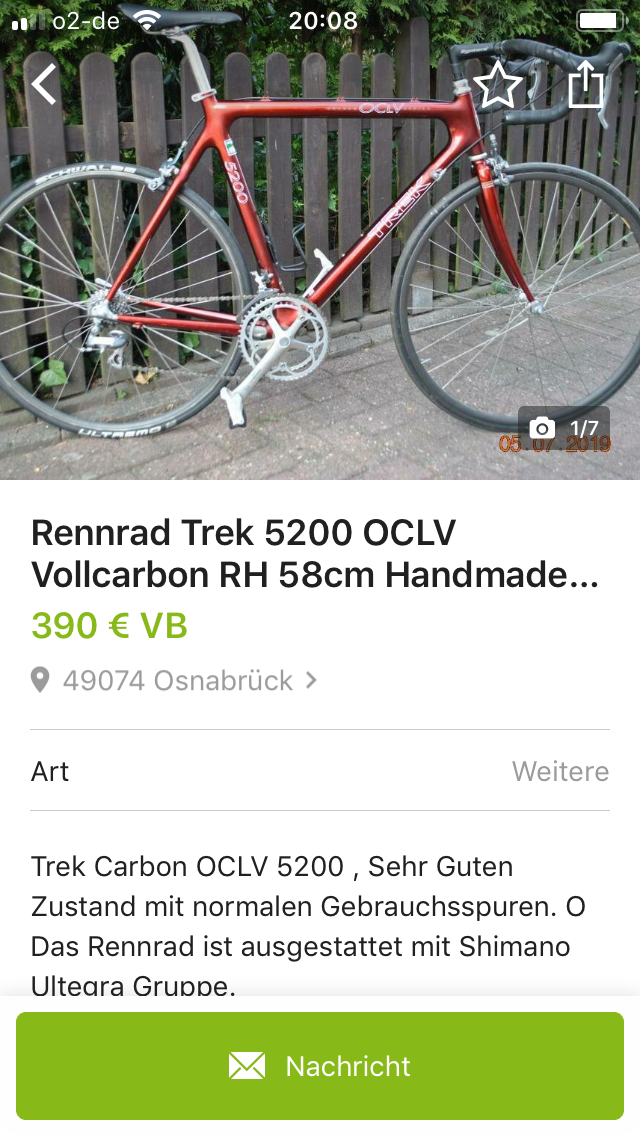Send a Nachricht to the seller
The width and height of the screenshot is (640, 1136).
(x=320, y=1066)
